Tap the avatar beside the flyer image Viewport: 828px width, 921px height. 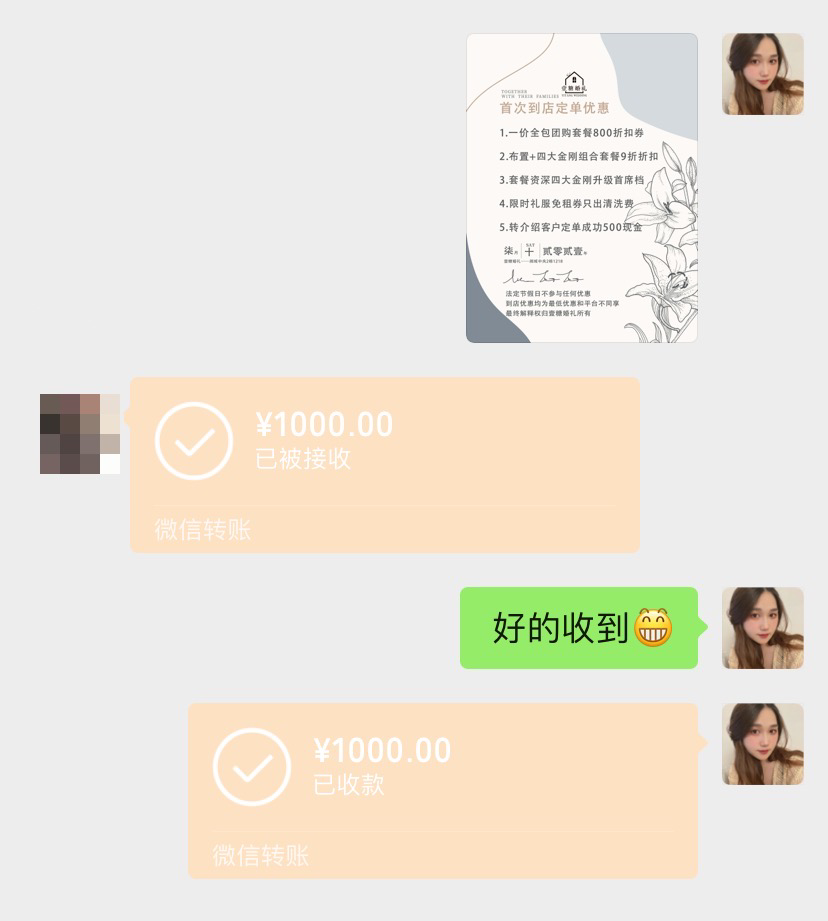[x=762, y=74]
